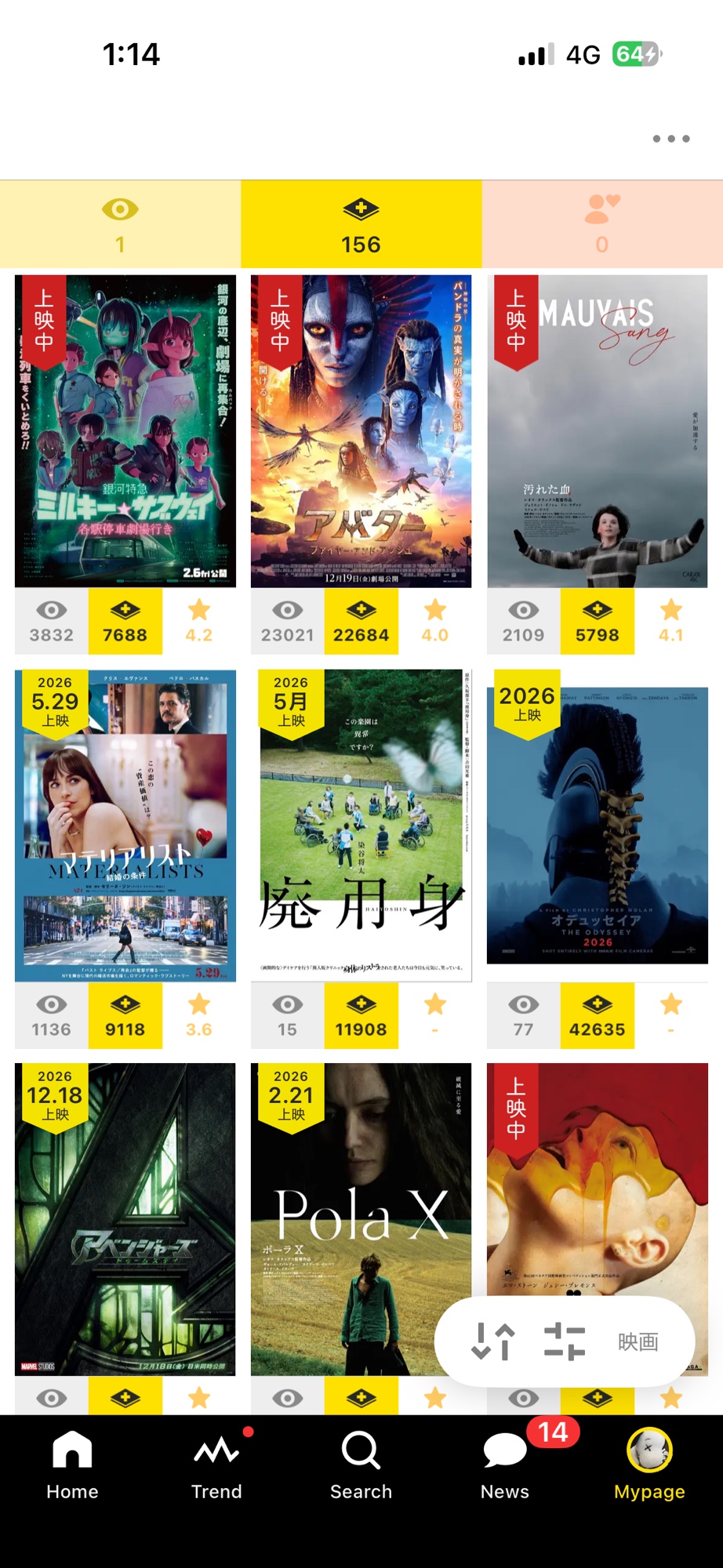The width and height of the screenshot is (723, 1568).
Task: Open the three-dot overflow menu
Action: 670,139
